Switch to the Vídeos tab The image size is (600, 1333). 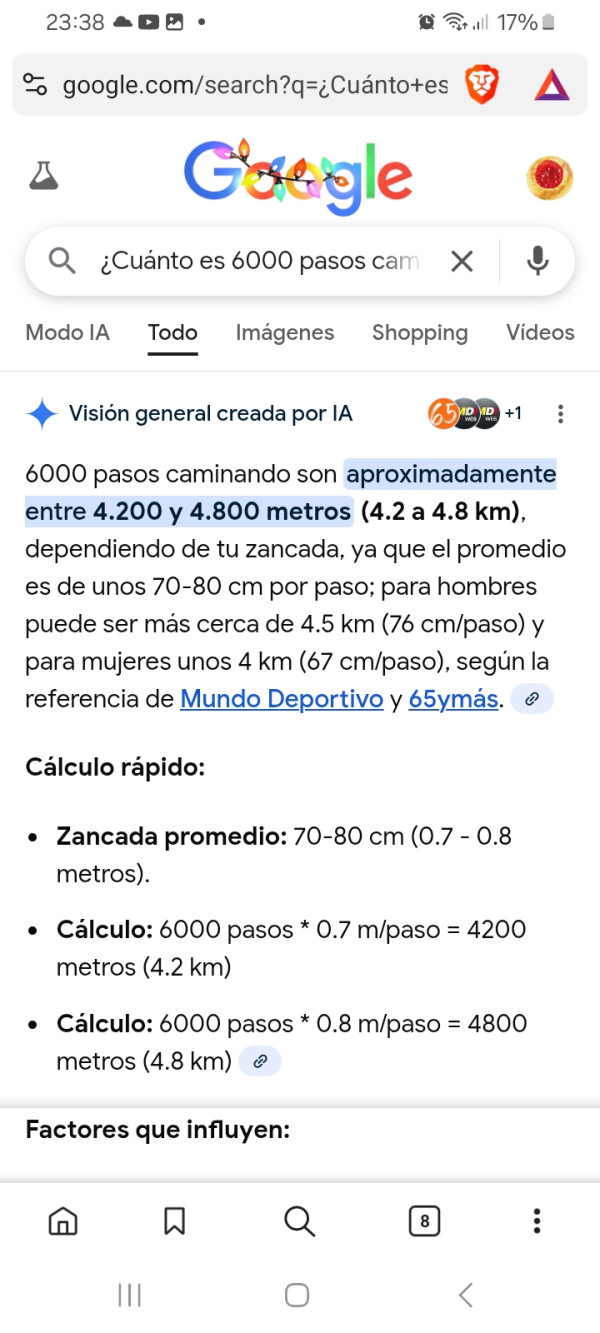[x=540, y=333]
